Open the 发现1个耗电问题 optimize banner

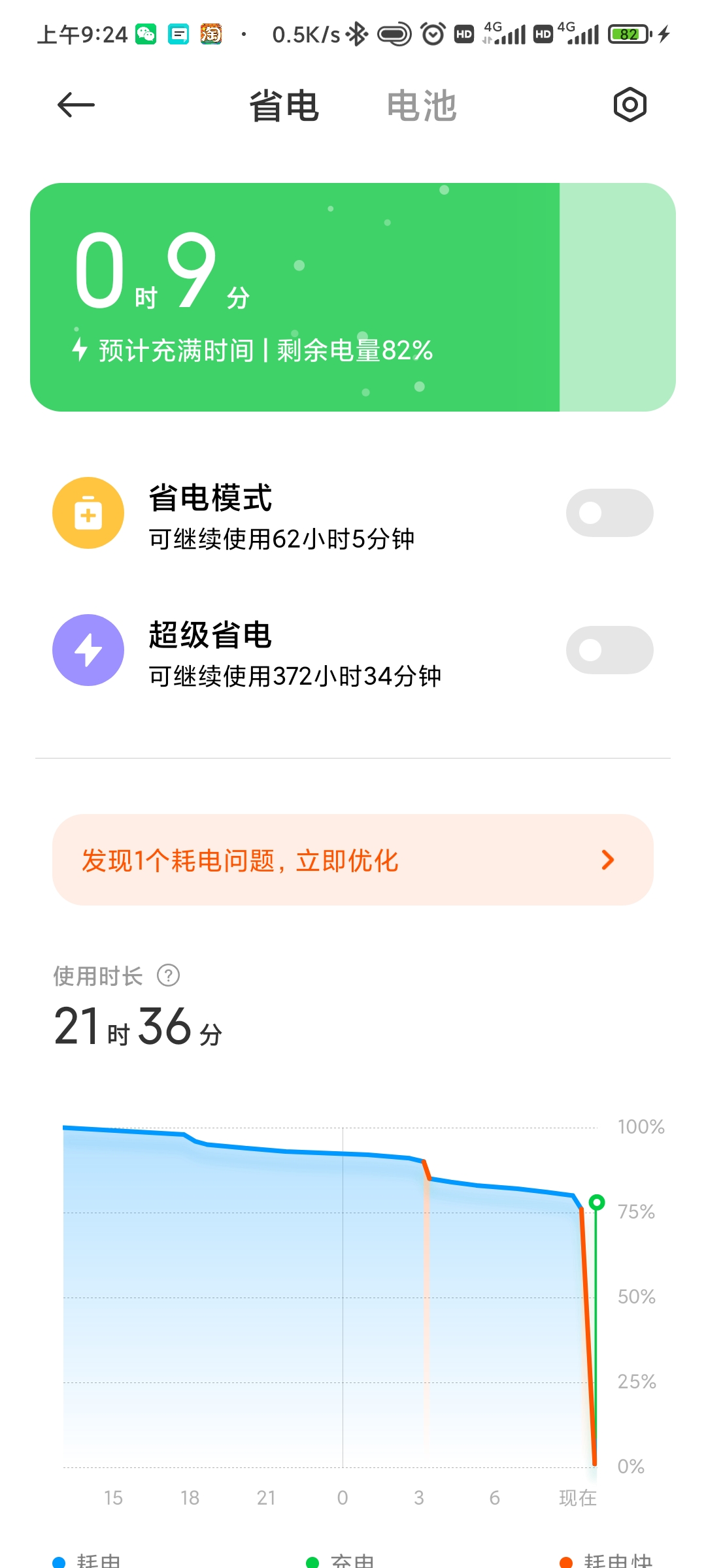click(x=353, y=860)
